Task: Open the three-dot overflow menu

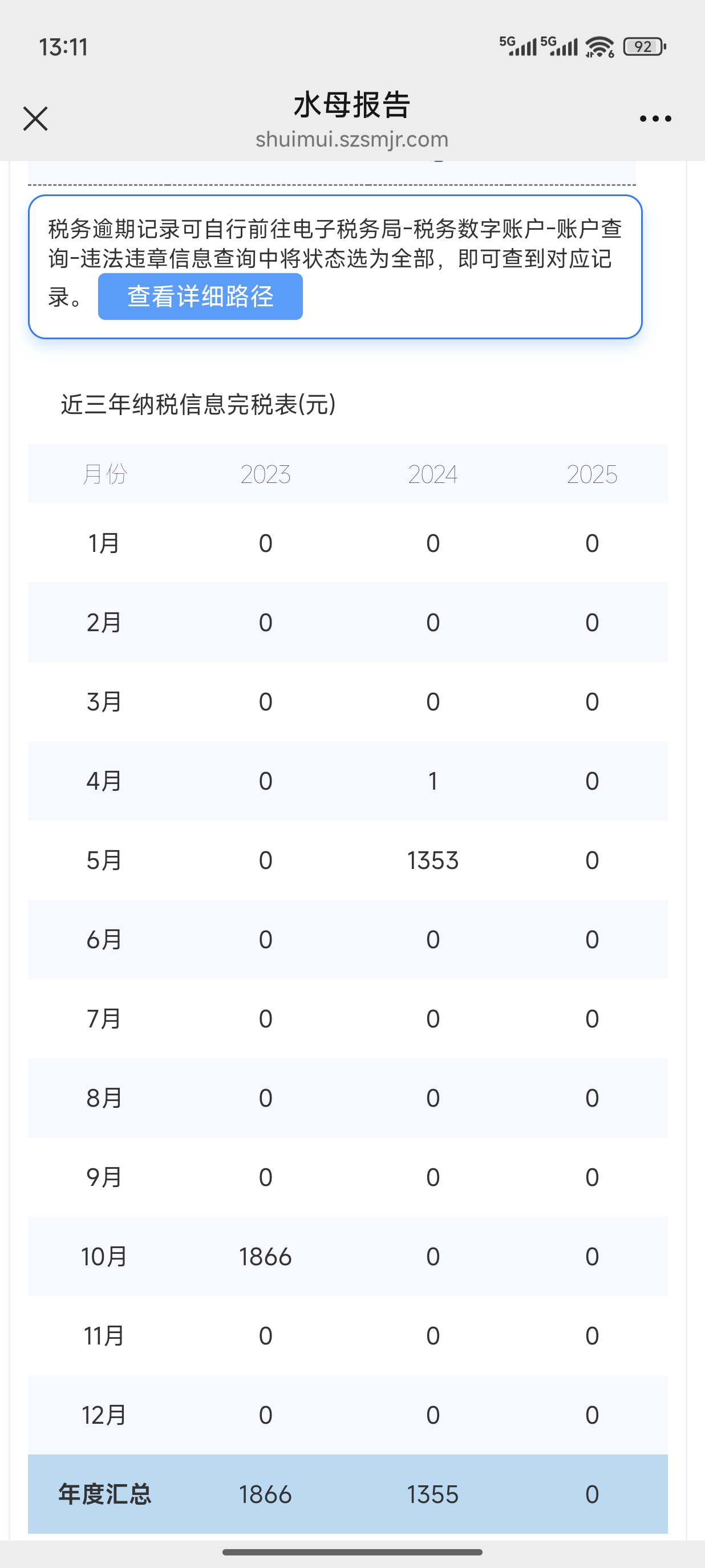Action: (x=655, y=119)
